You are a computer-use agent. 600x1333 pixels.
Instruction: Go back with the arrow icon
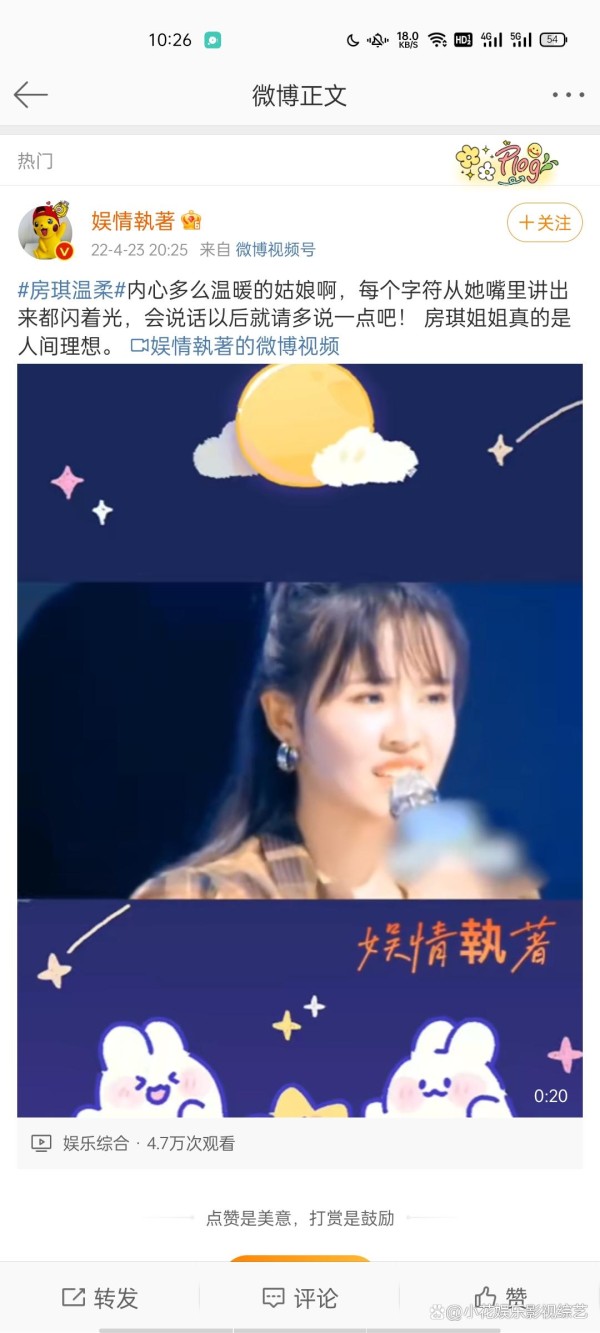pos(31,95)
